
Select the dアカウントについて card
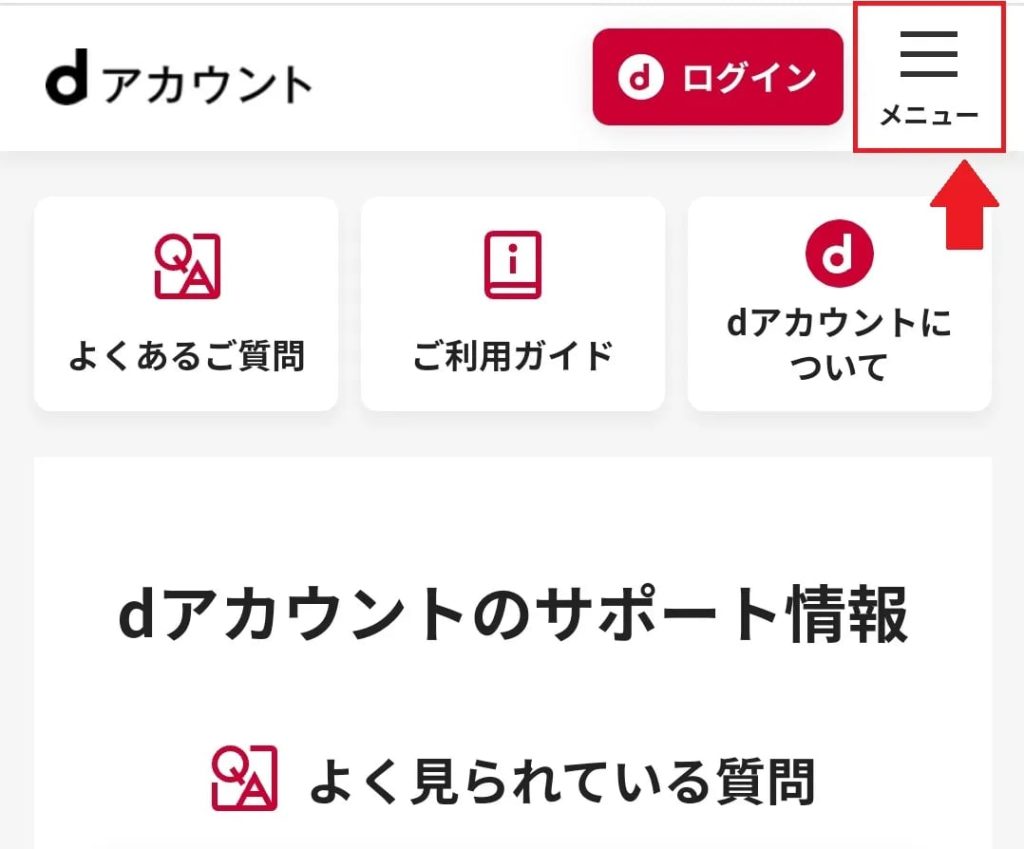[x=839, y=304]
